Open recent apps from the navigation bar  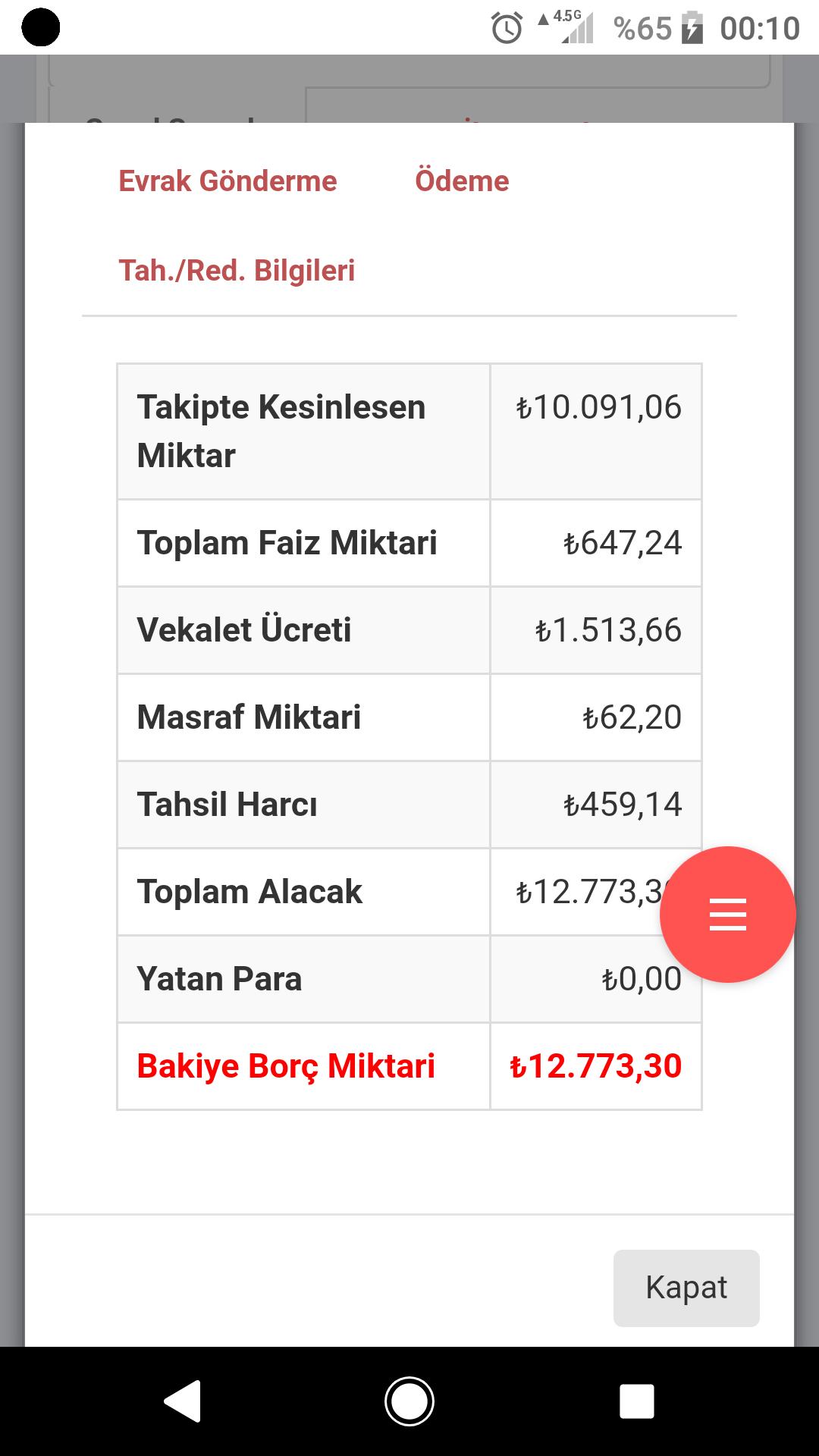point(637,1401)
